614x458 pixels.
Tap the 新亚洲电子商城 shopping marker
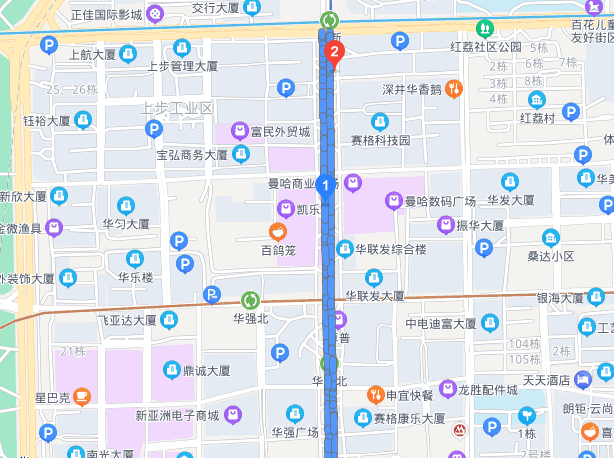[232, 414]
